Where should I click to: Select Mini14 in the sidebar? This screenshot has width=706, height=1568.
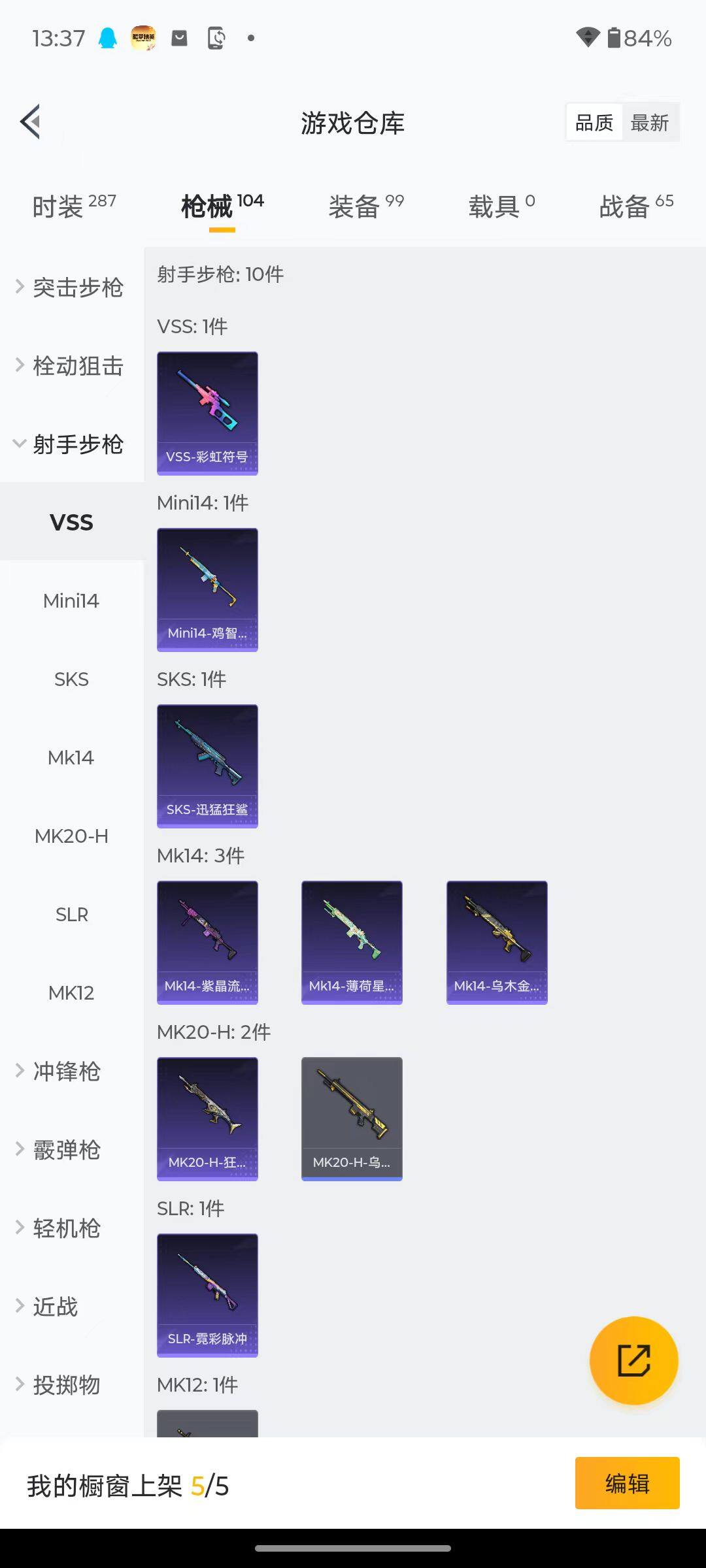point(71,601)
